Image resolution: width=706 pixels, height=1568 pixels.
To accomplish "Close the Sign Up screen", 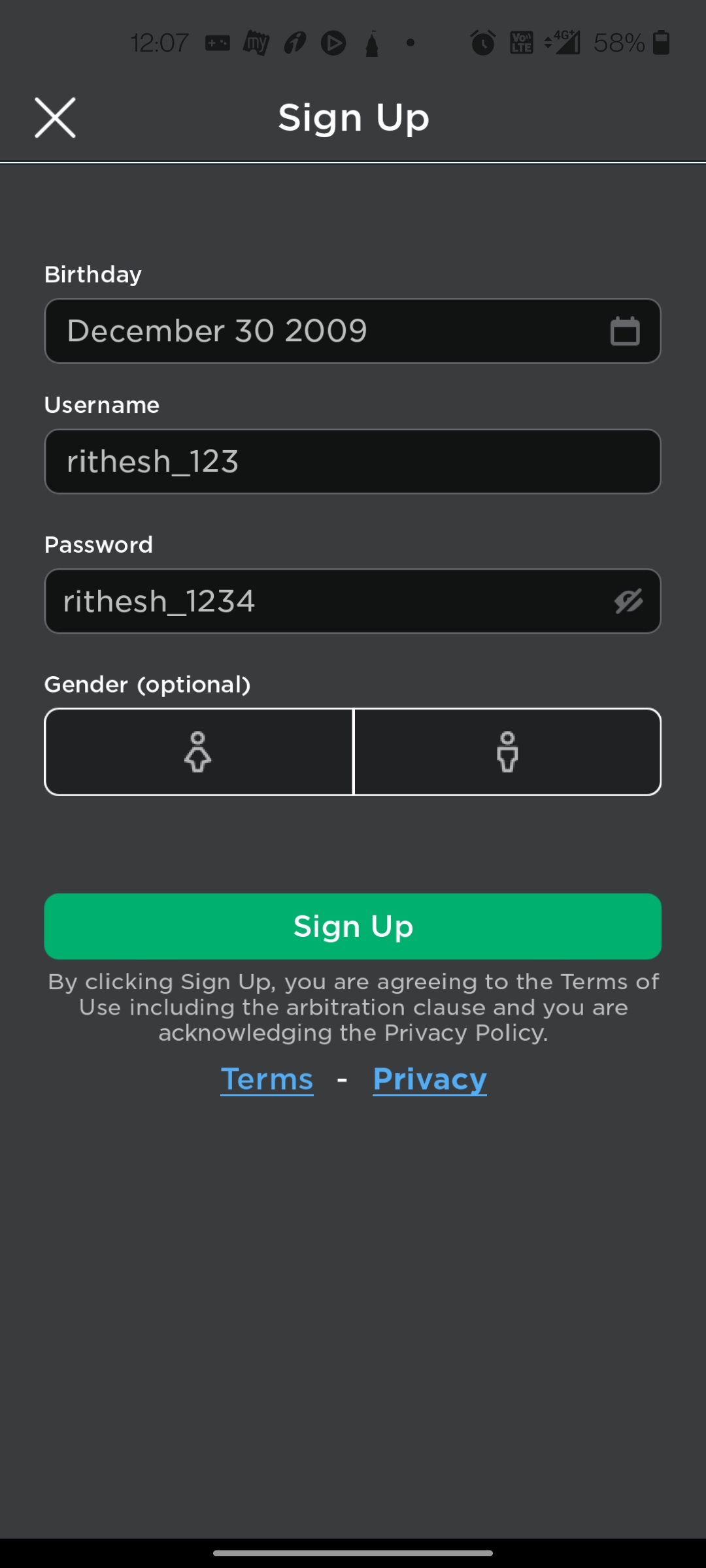I will coord(55,118).
